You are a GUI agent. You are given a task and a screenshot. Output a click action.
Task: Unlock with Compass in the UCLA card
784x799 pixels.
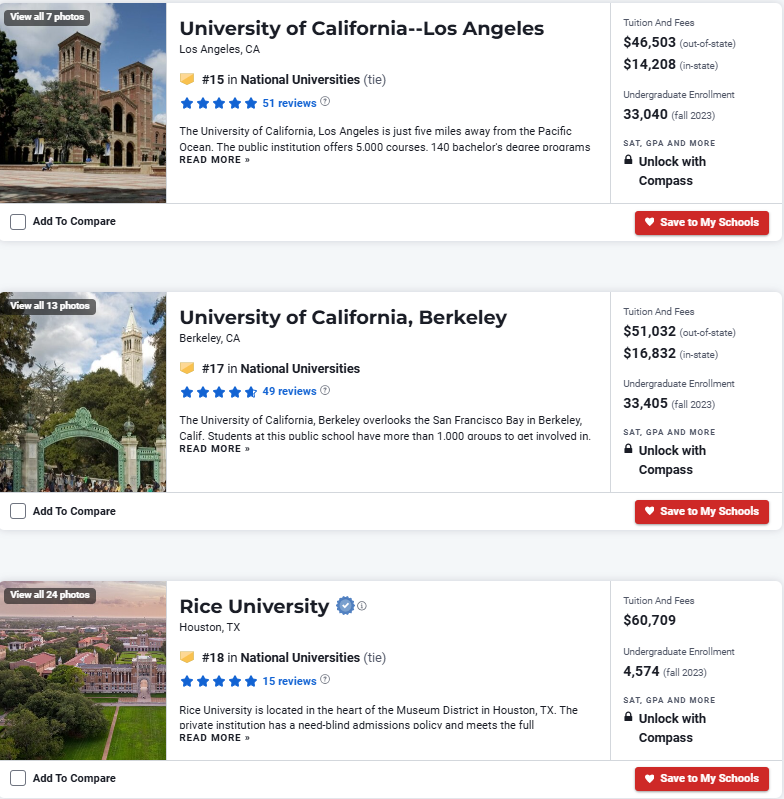point(671,171)
